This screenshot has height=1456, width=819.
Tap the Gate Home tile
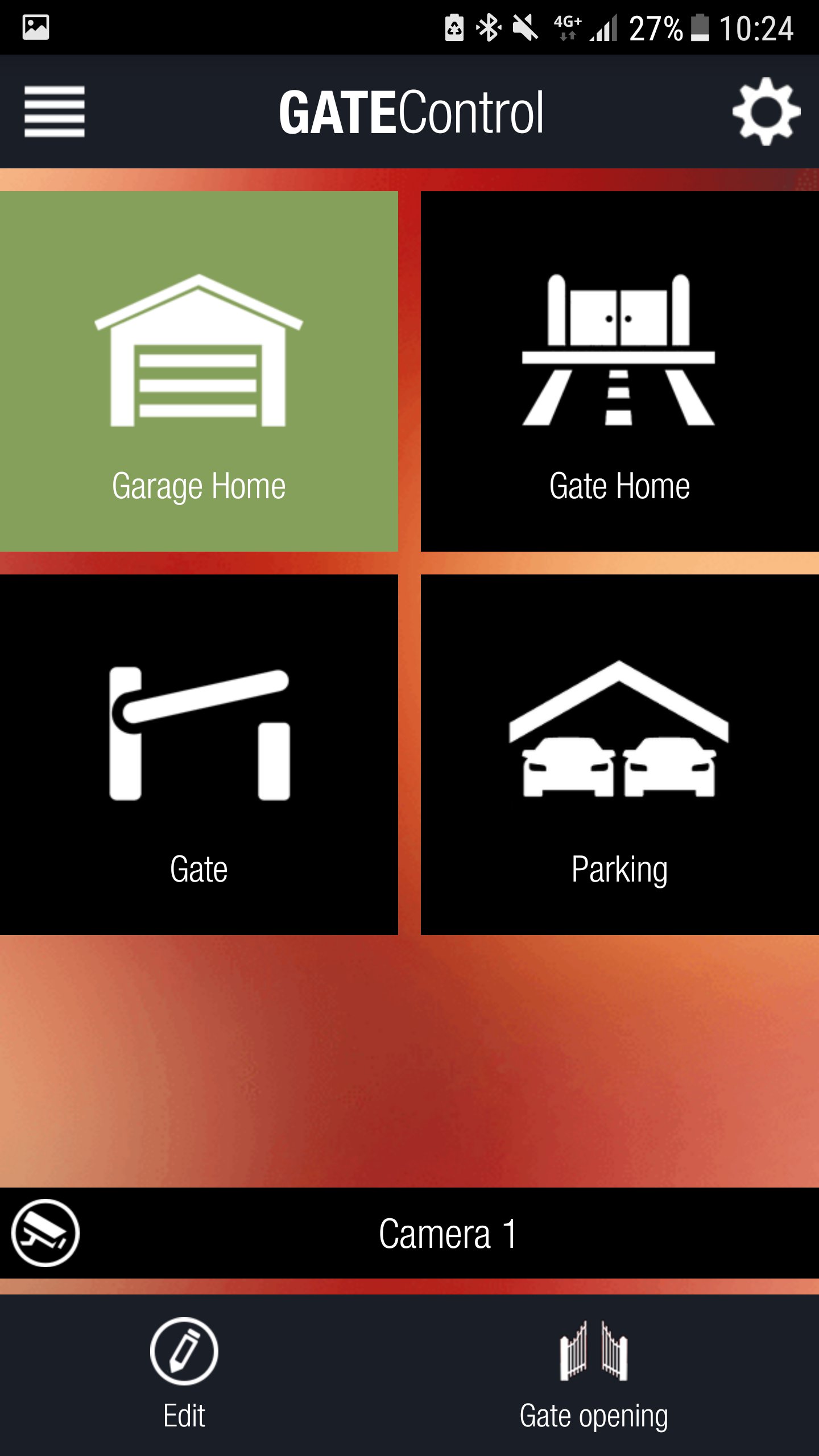coord(619,371)
